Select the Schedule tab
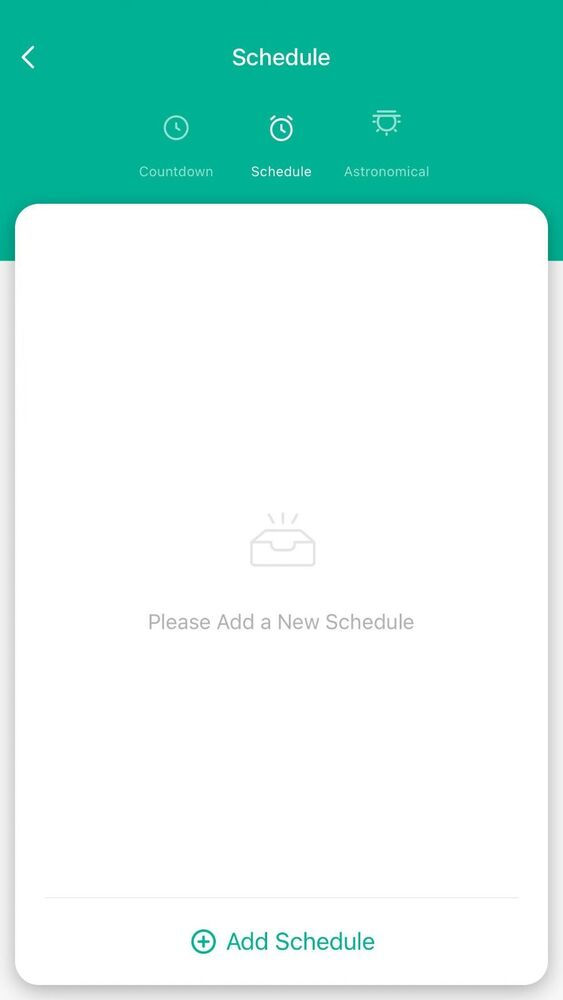 (x=281, y=146)
